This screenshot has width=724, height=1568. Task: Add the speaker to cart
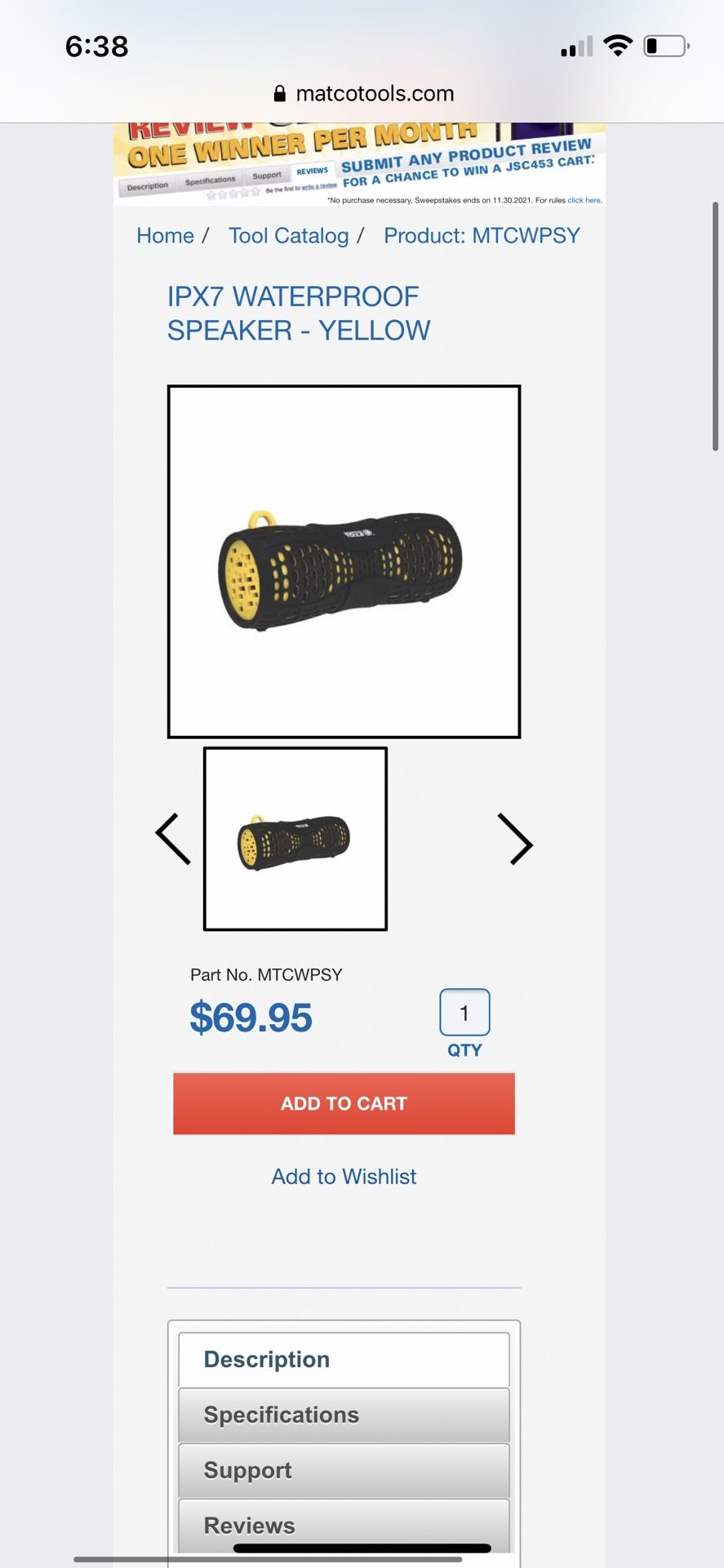[344, 1103]
